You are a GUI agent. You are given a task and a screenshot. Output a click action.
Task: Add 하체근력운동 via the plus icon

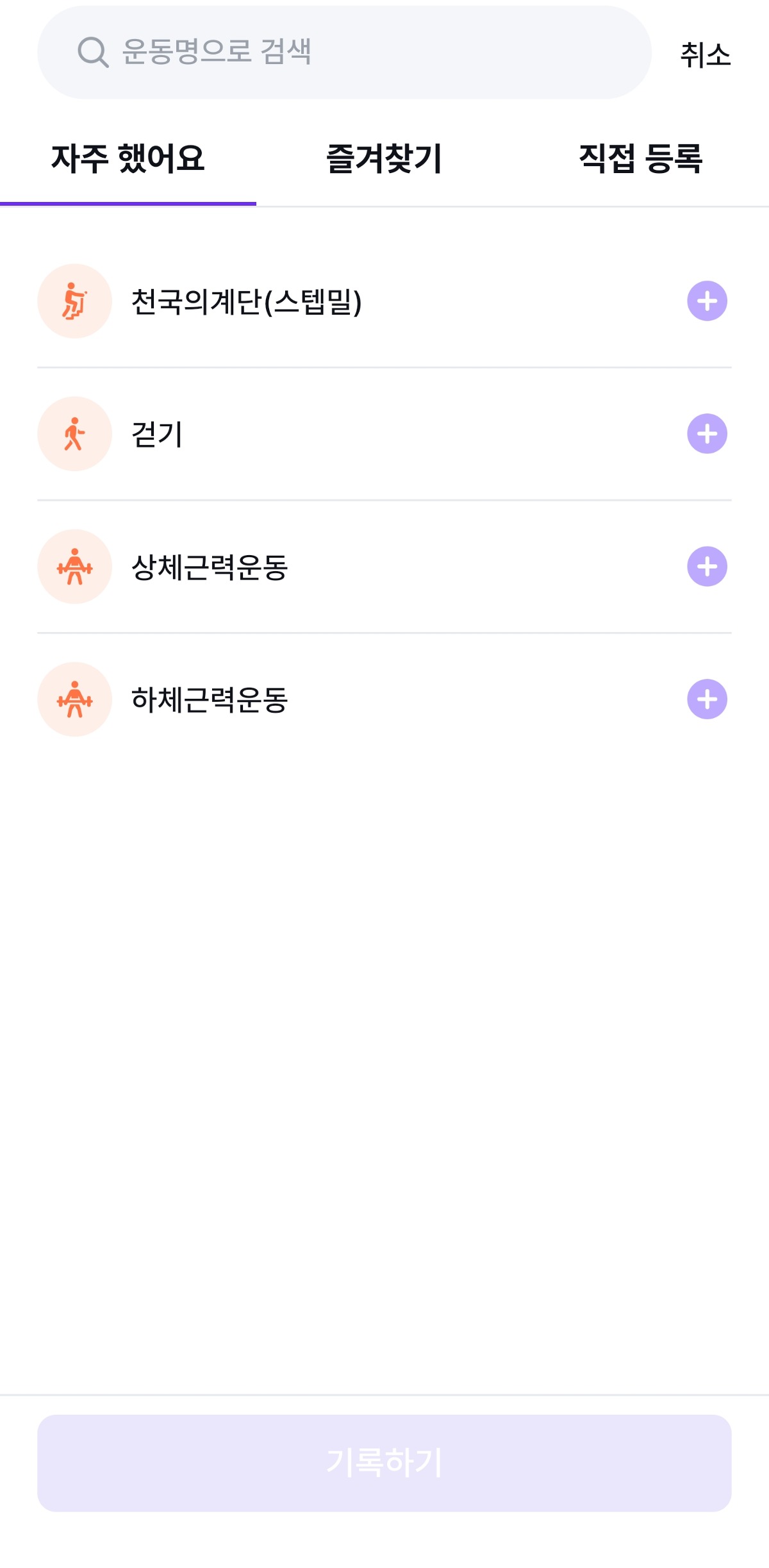pyautogui.click(x=707, y=699)
